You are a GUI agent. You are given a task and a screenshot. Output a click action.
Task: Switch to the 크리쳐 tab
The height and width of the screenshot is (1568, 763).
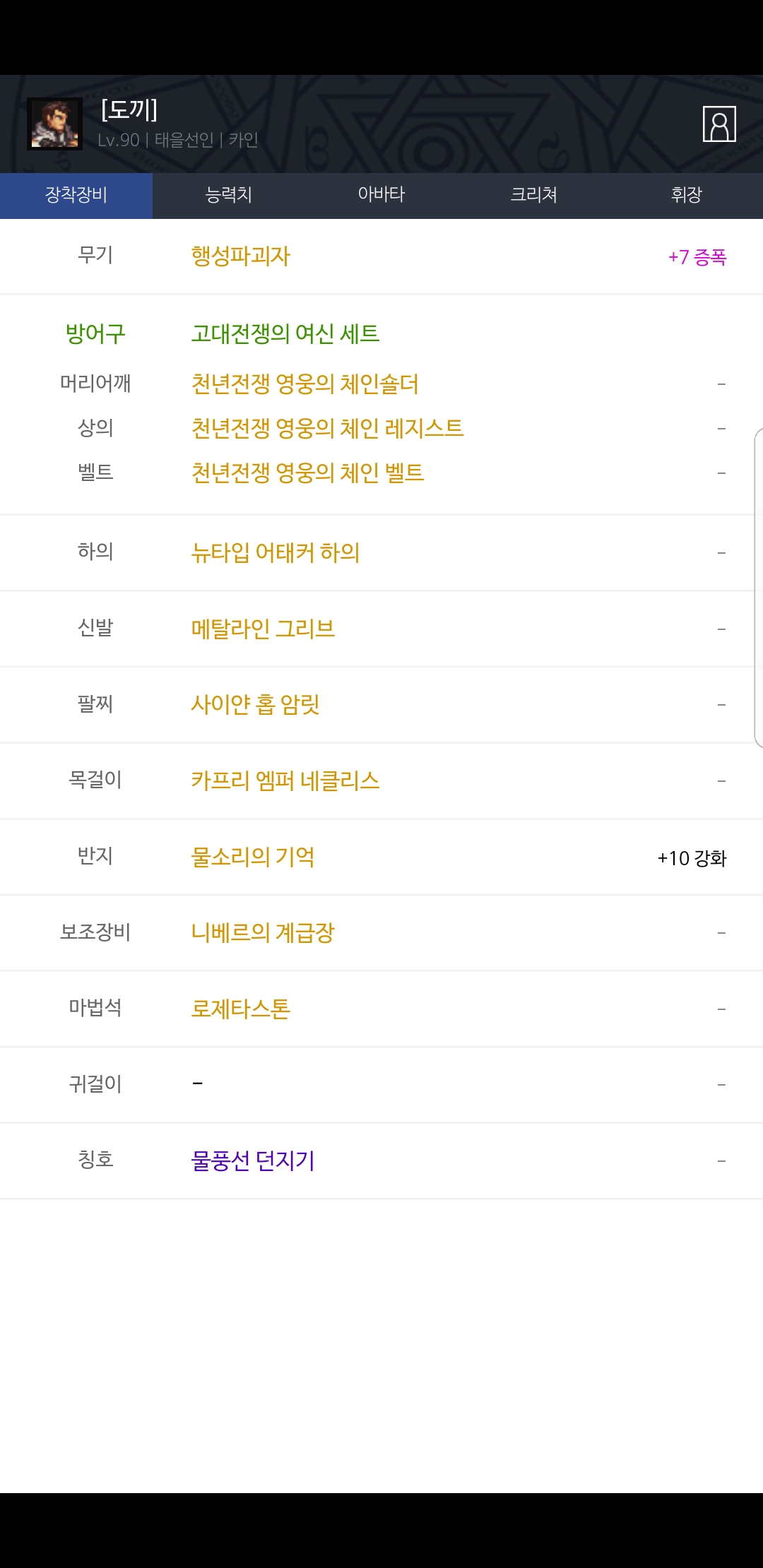click(x=534, y=195)
